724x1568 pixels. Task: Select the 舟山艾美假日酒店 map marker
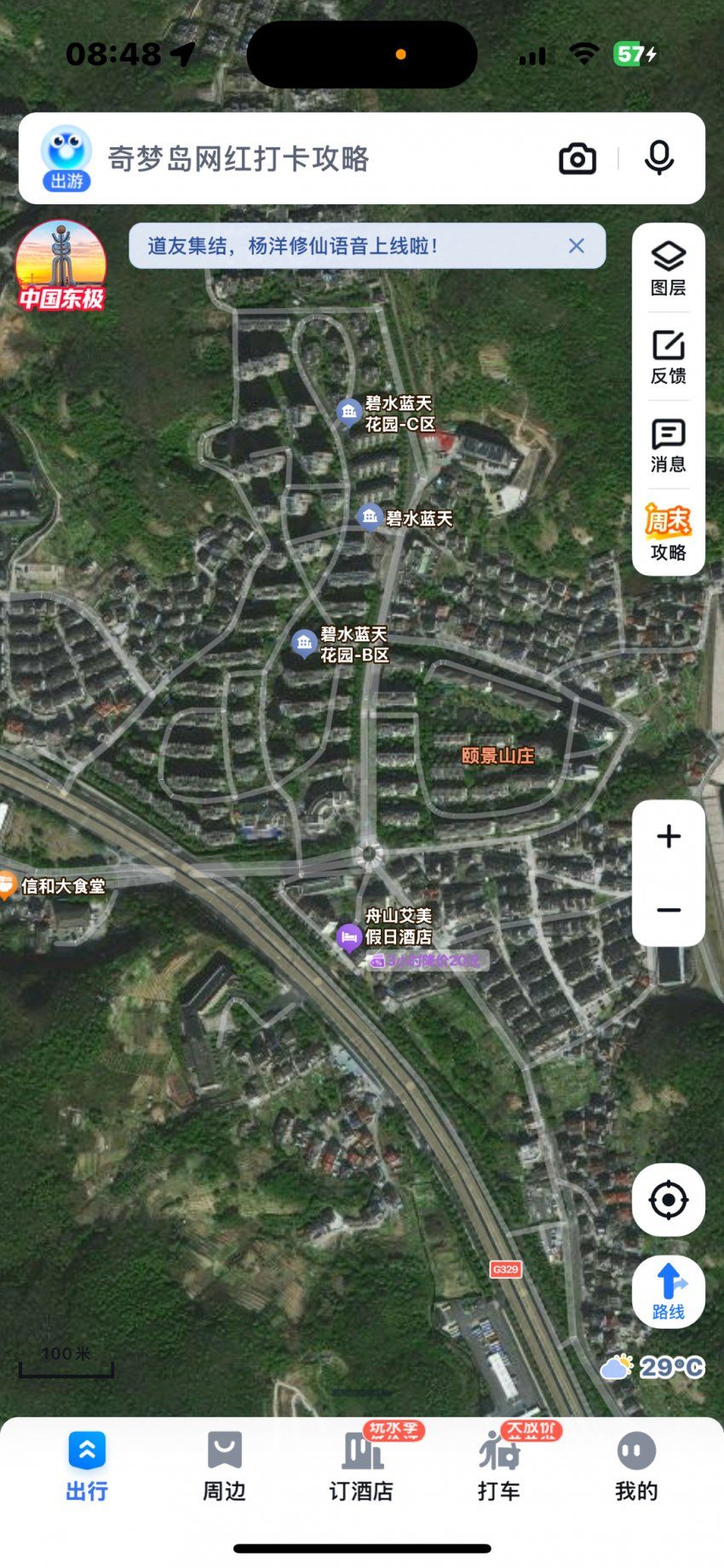click(348, 937)
